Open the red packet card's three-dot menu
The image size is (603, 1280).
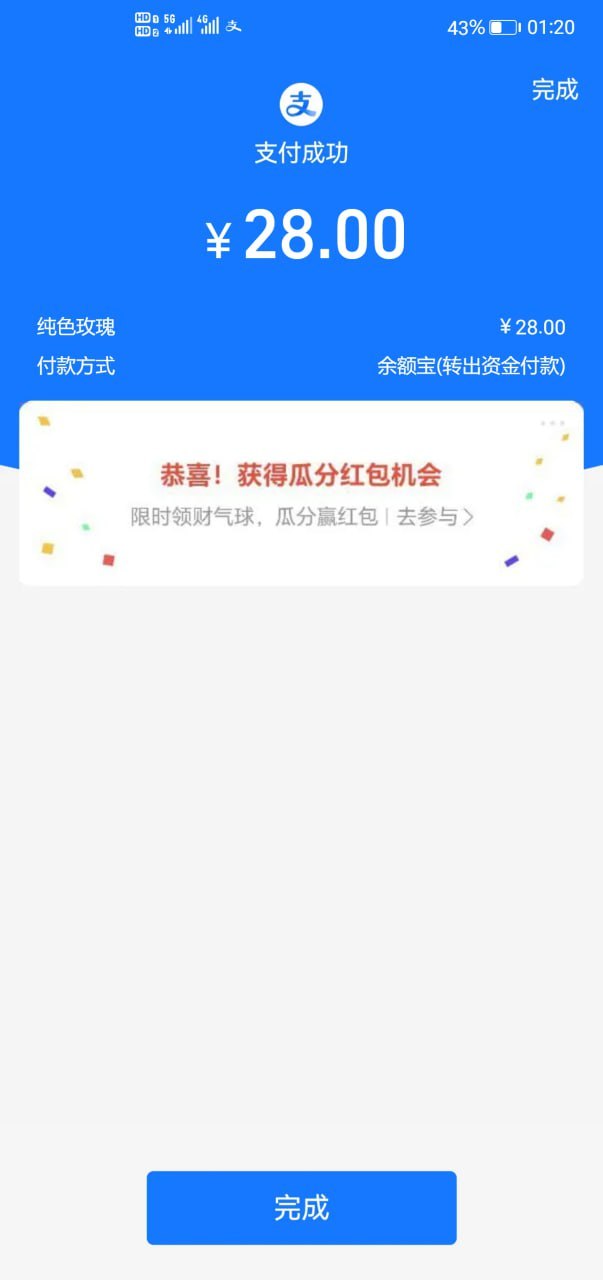552,424
